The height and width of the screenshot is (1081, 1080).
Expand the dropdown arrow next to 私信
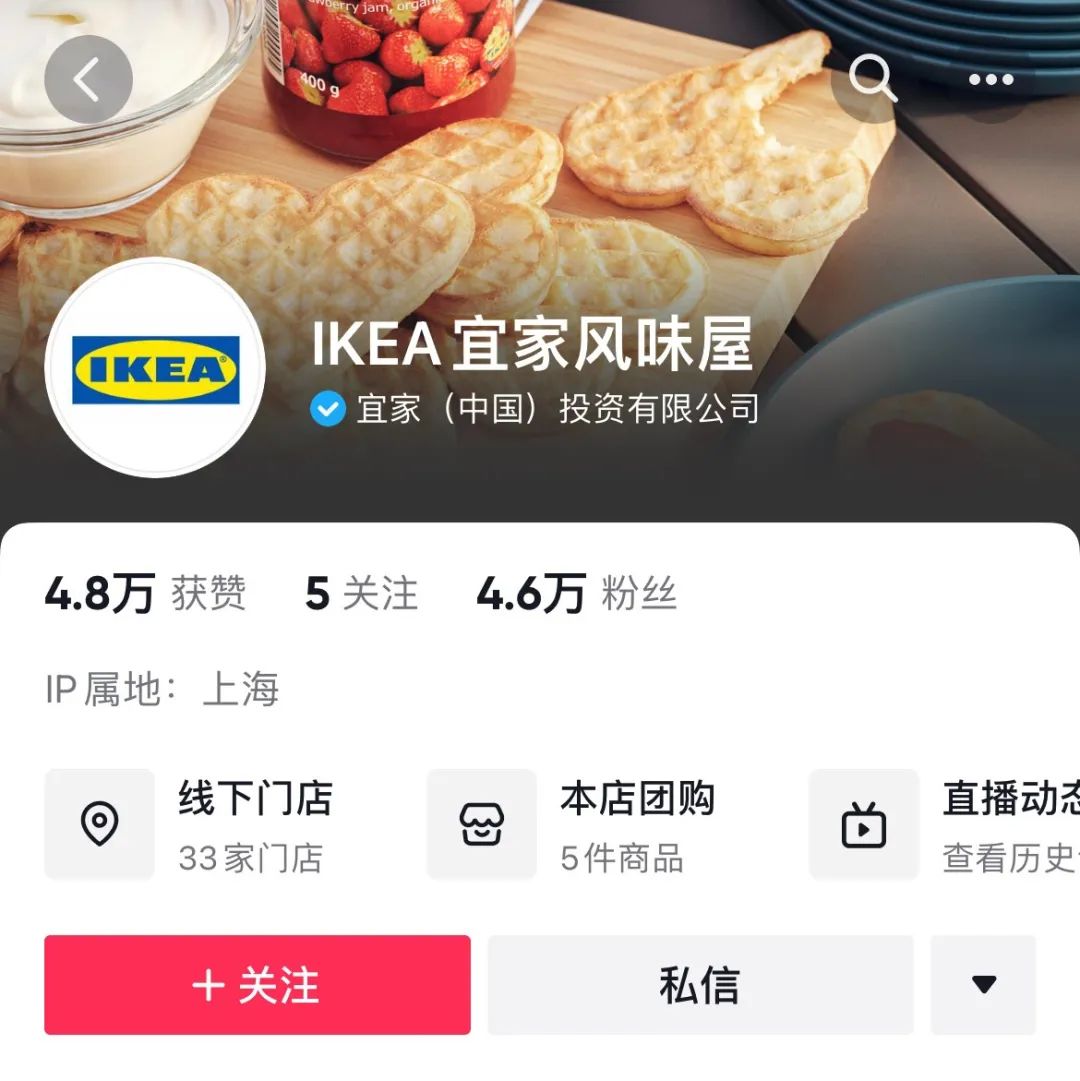pos(983,985)
